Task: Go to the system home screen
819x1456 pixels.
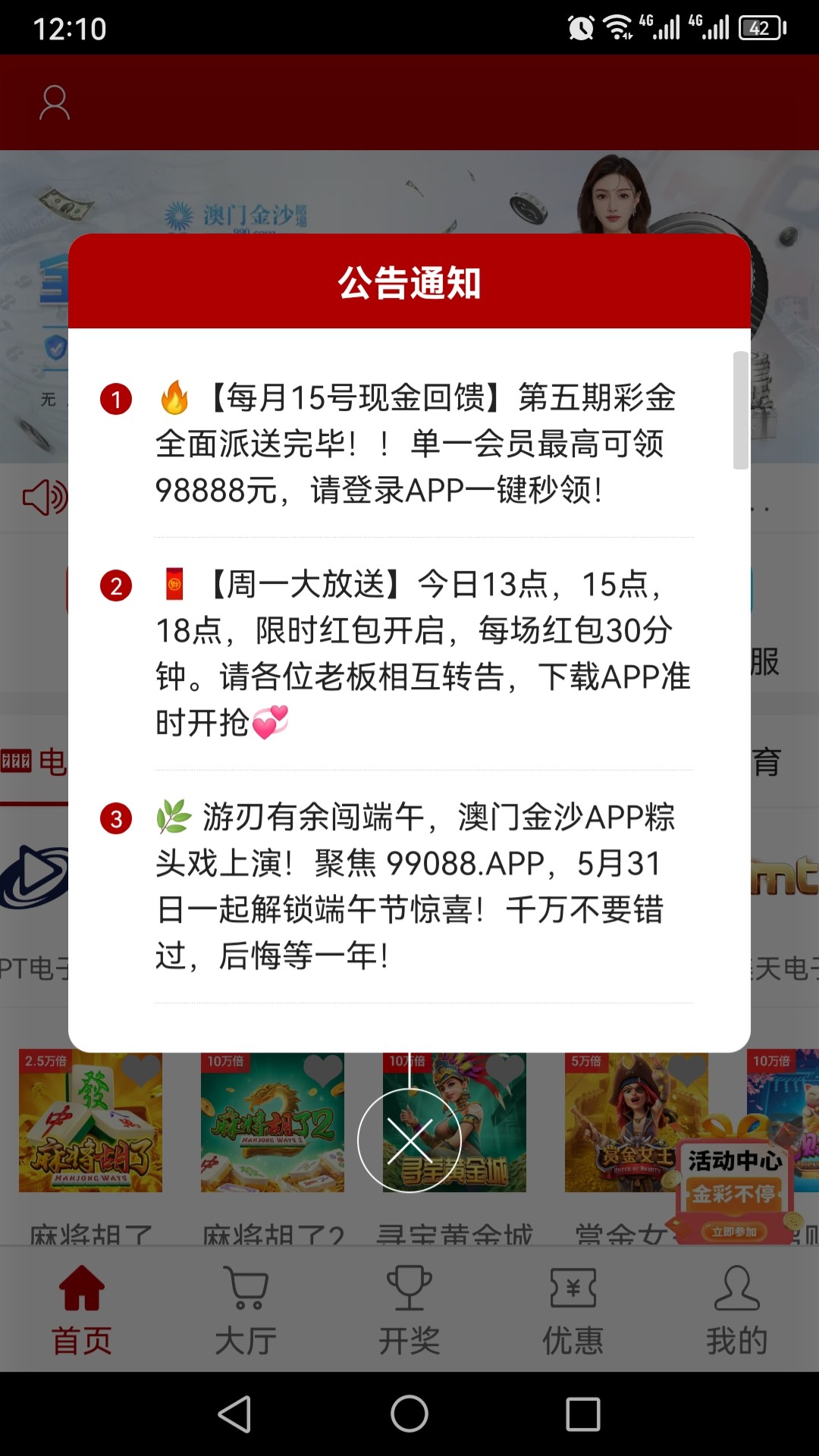Action: click(409, 1414)
